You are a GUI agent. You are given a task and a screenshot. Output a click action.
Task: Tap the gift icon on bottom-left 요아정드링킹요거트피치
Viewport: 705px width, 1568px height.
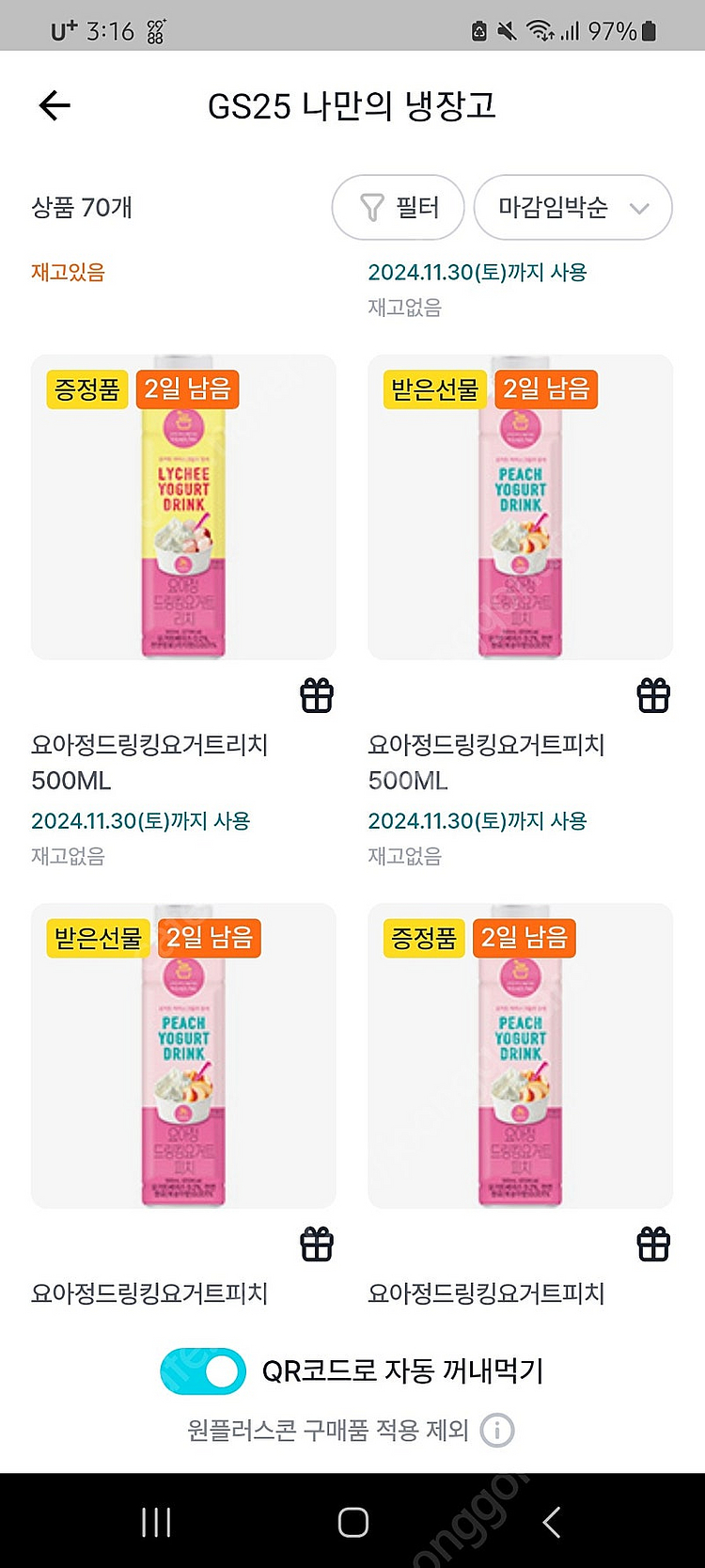(x=317, y=1243)
